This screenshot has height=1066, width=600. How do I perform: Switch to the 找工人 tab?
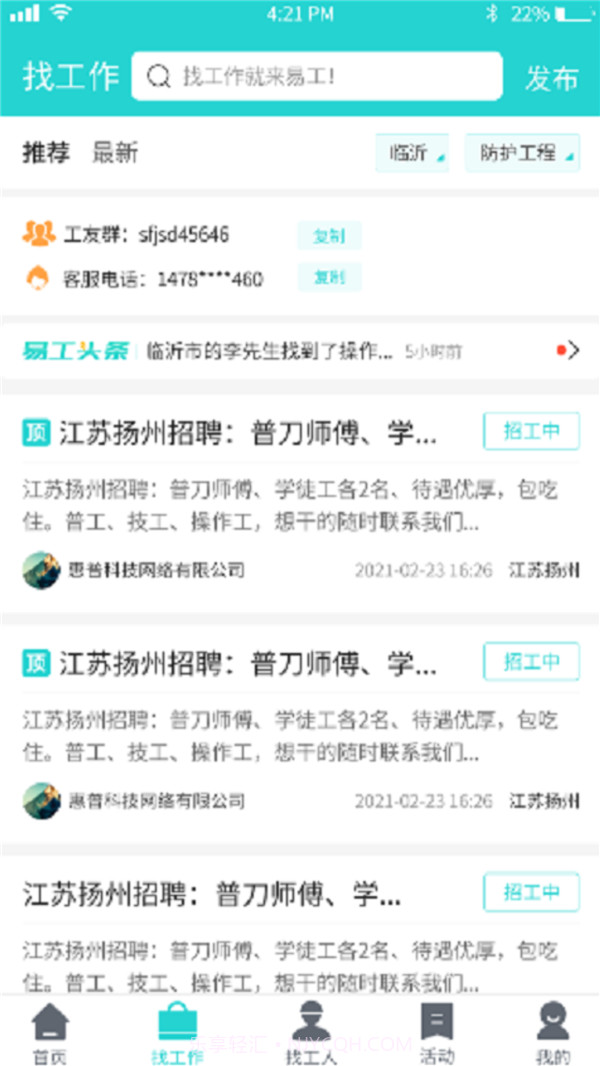[x=310, y=1033]
